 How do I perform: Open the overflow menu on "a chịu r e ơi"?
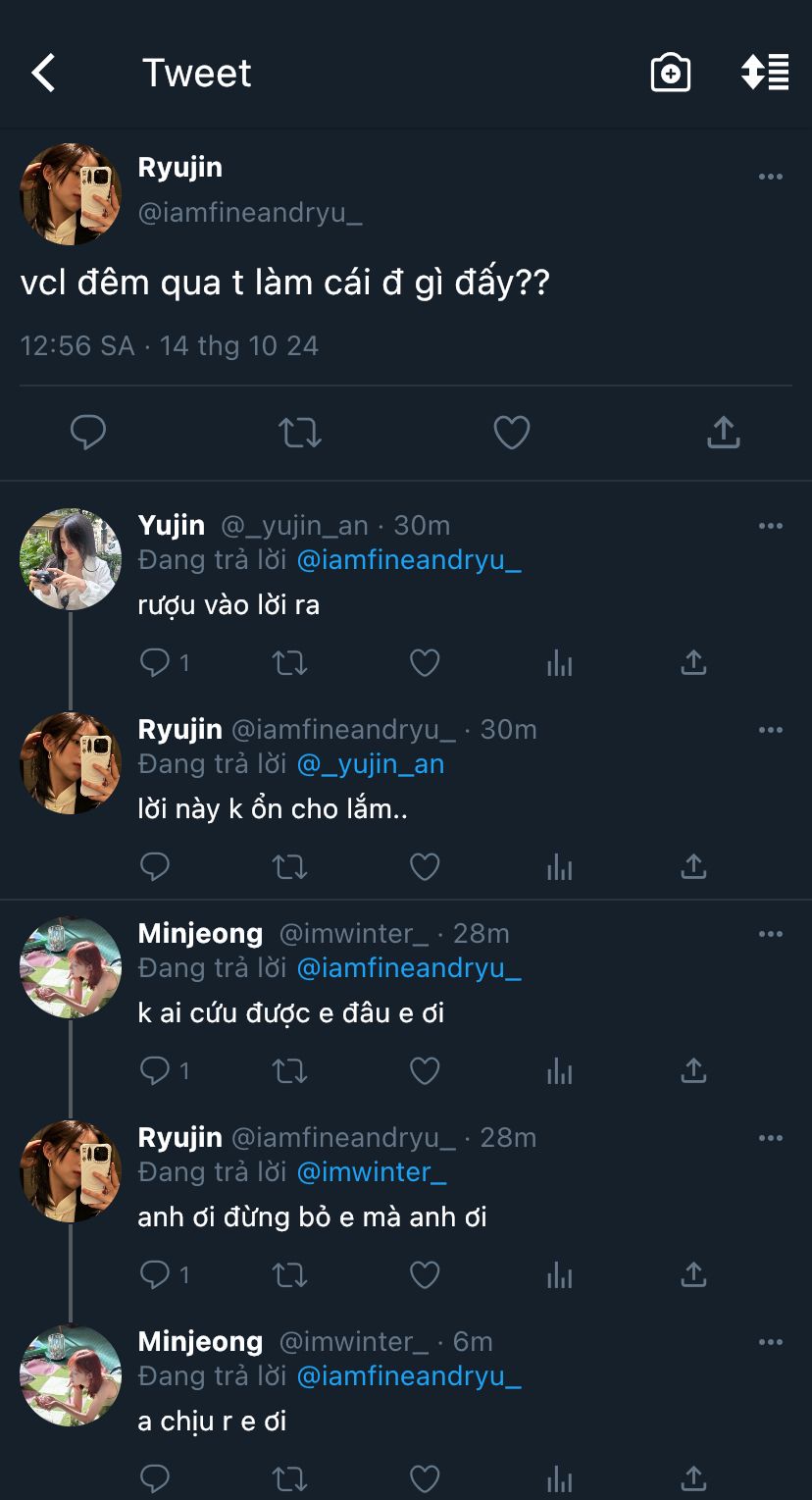coord(771,1342)
